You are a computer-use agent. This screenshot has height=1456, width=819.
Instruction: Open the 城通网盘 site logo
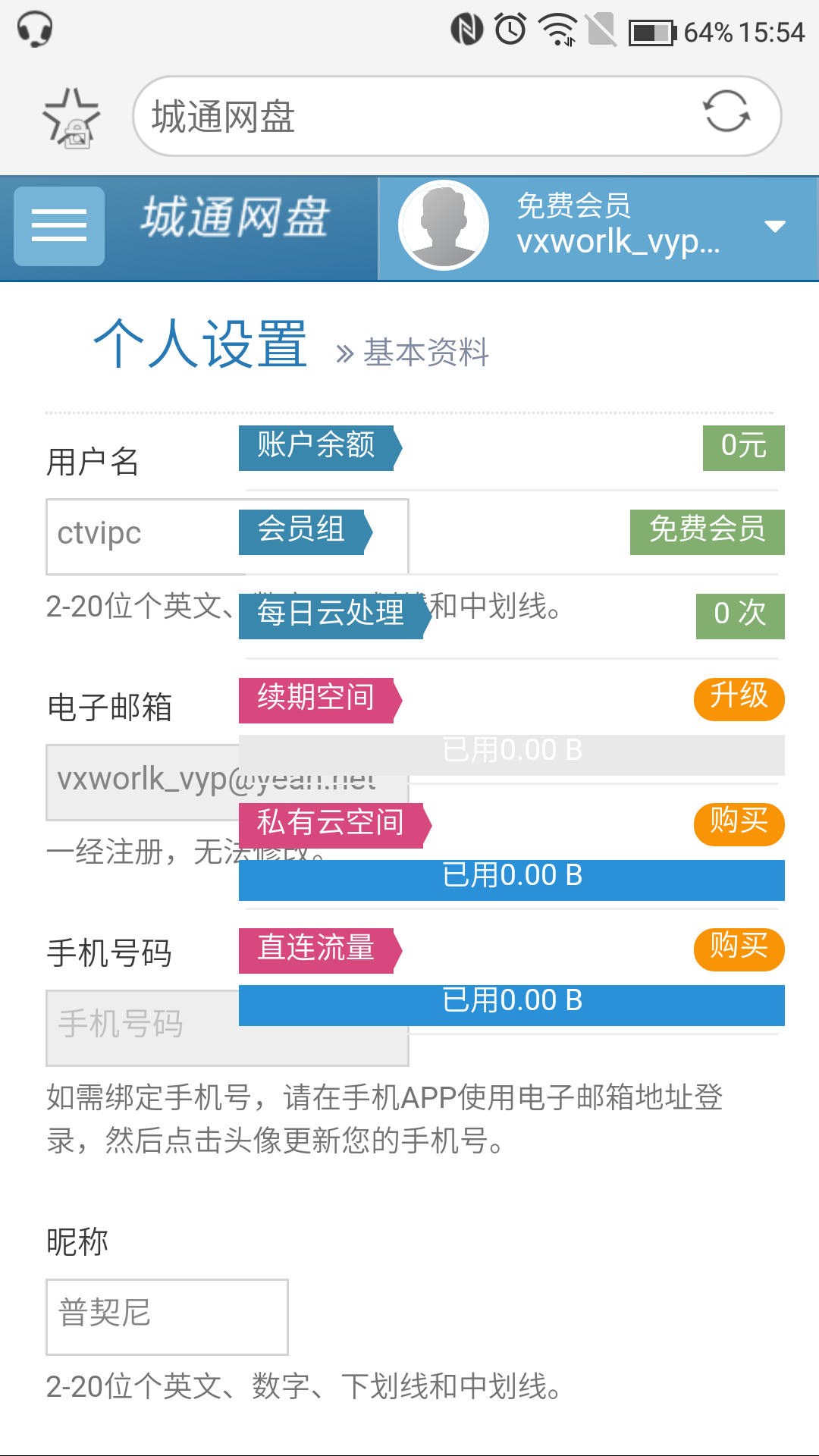[x=235, y=218]
